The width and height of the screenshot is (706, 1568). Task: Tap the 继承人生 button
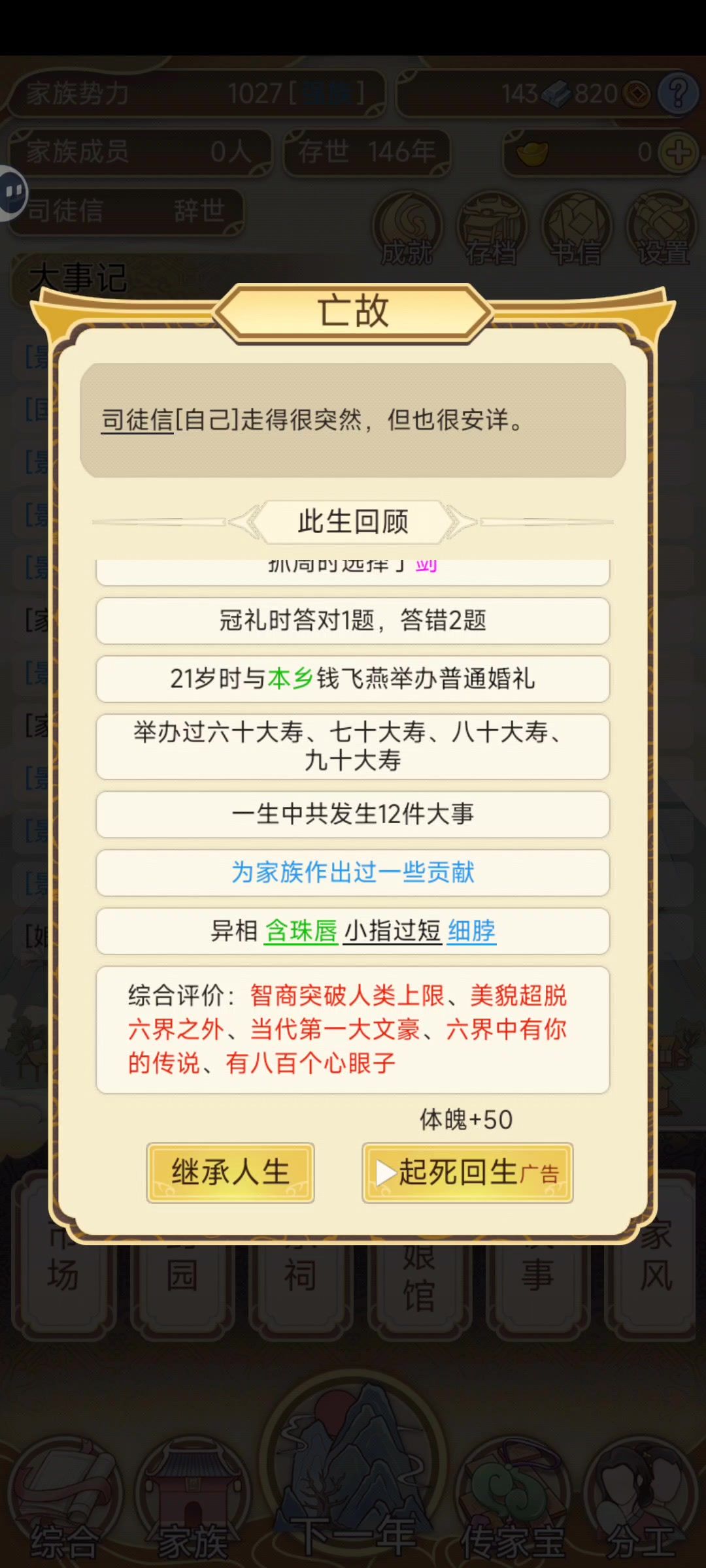[230, 1173]
